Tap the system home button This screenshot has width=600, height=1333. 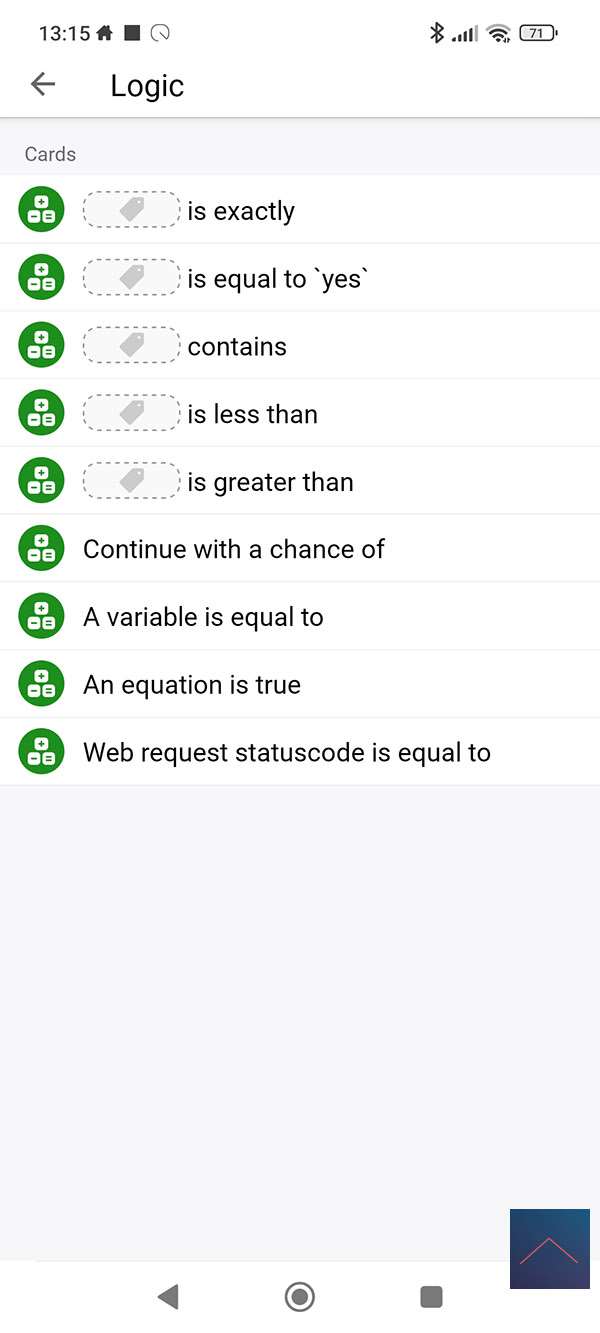[299, 1297]
